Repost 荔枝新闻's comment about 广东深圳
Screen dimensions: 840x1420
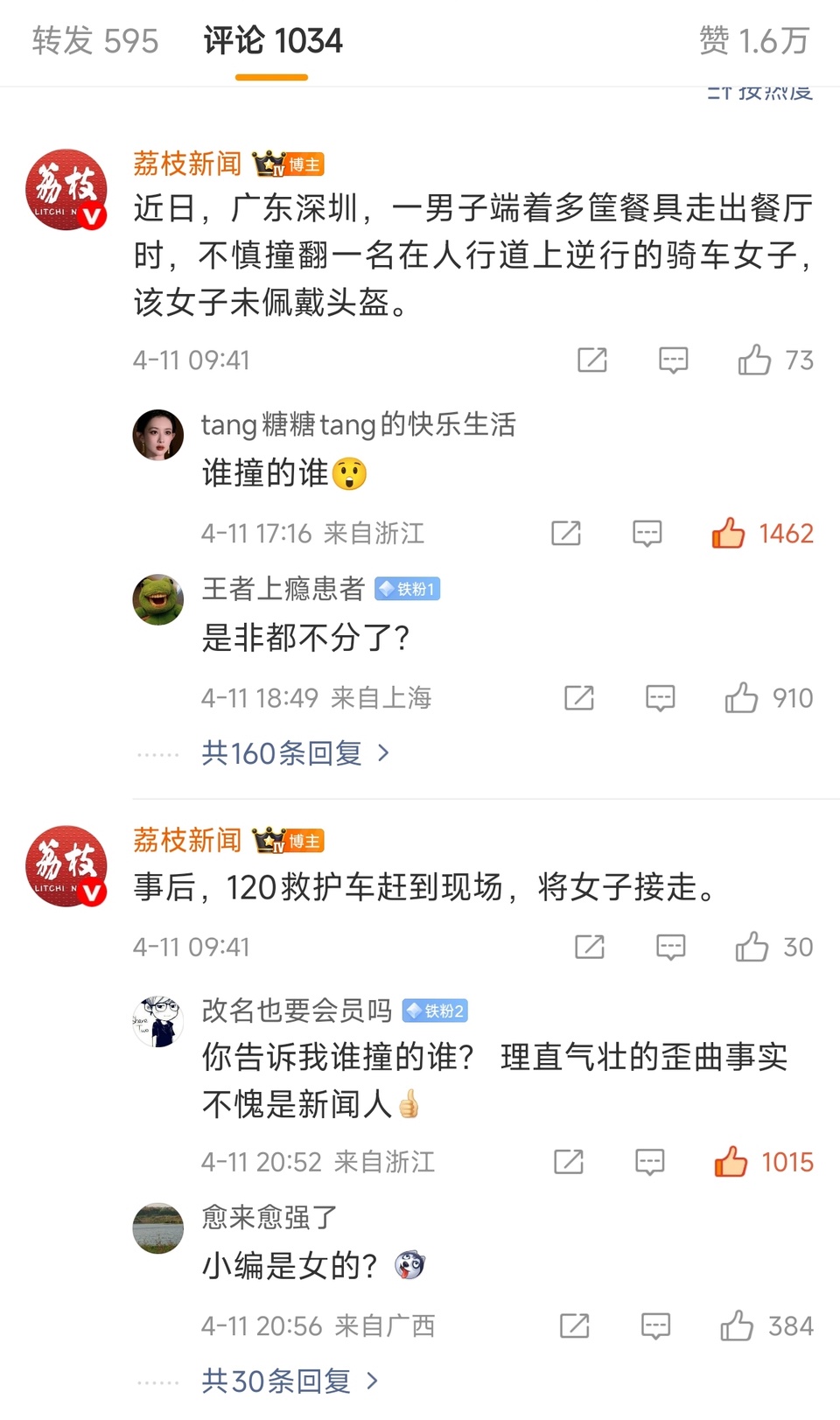[x=592, y=360]
